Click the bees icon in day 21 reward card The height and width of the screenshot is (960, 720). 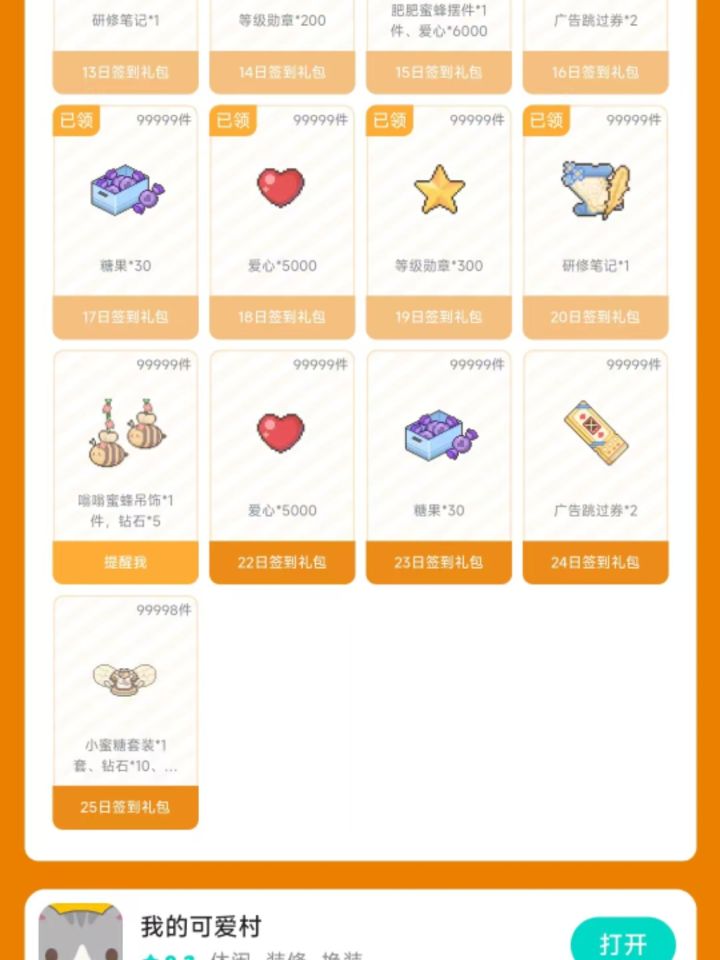coord(124,432)
